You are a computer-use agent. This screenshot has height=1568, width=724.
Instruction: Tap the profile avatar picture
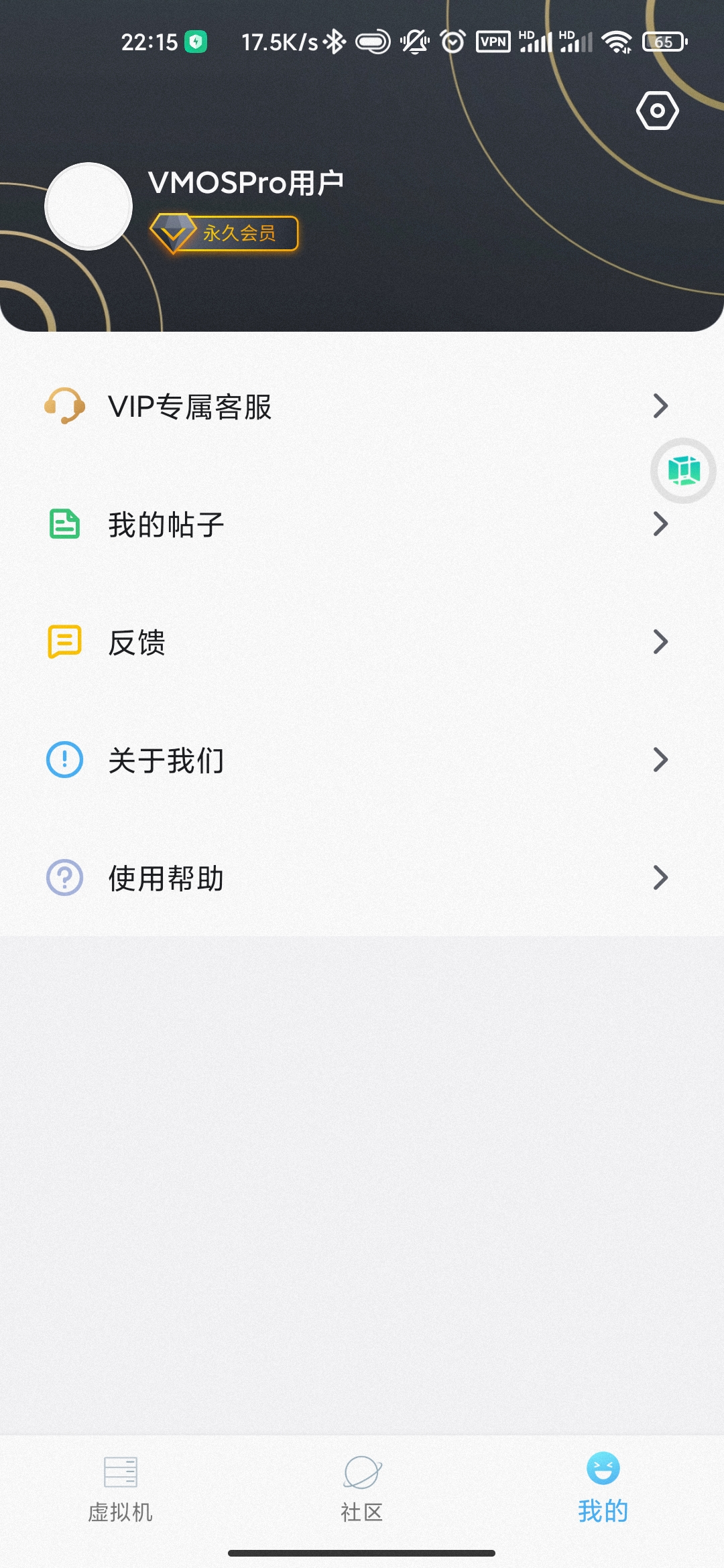(88, 206)
